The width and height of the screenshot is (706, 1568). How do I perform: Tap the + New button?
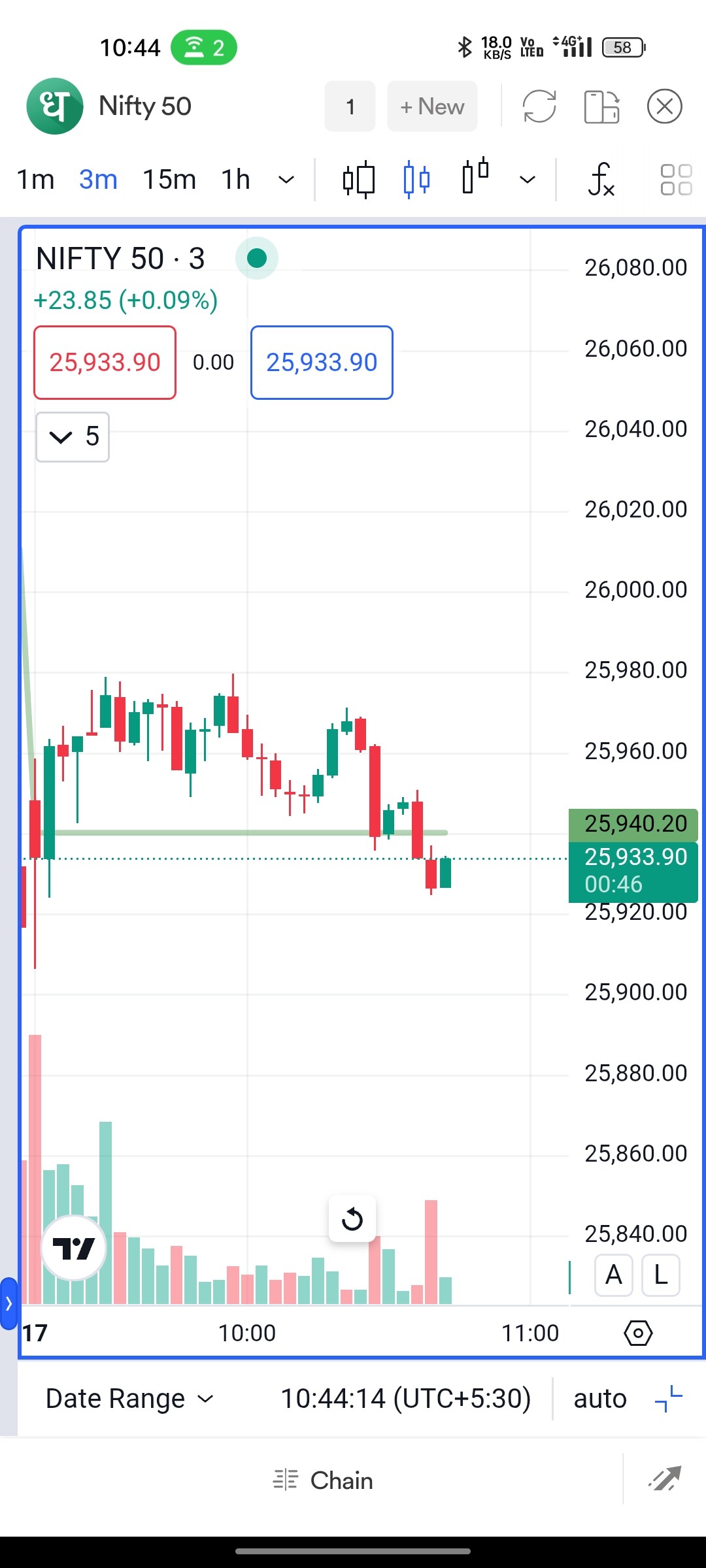pos(432,106)
